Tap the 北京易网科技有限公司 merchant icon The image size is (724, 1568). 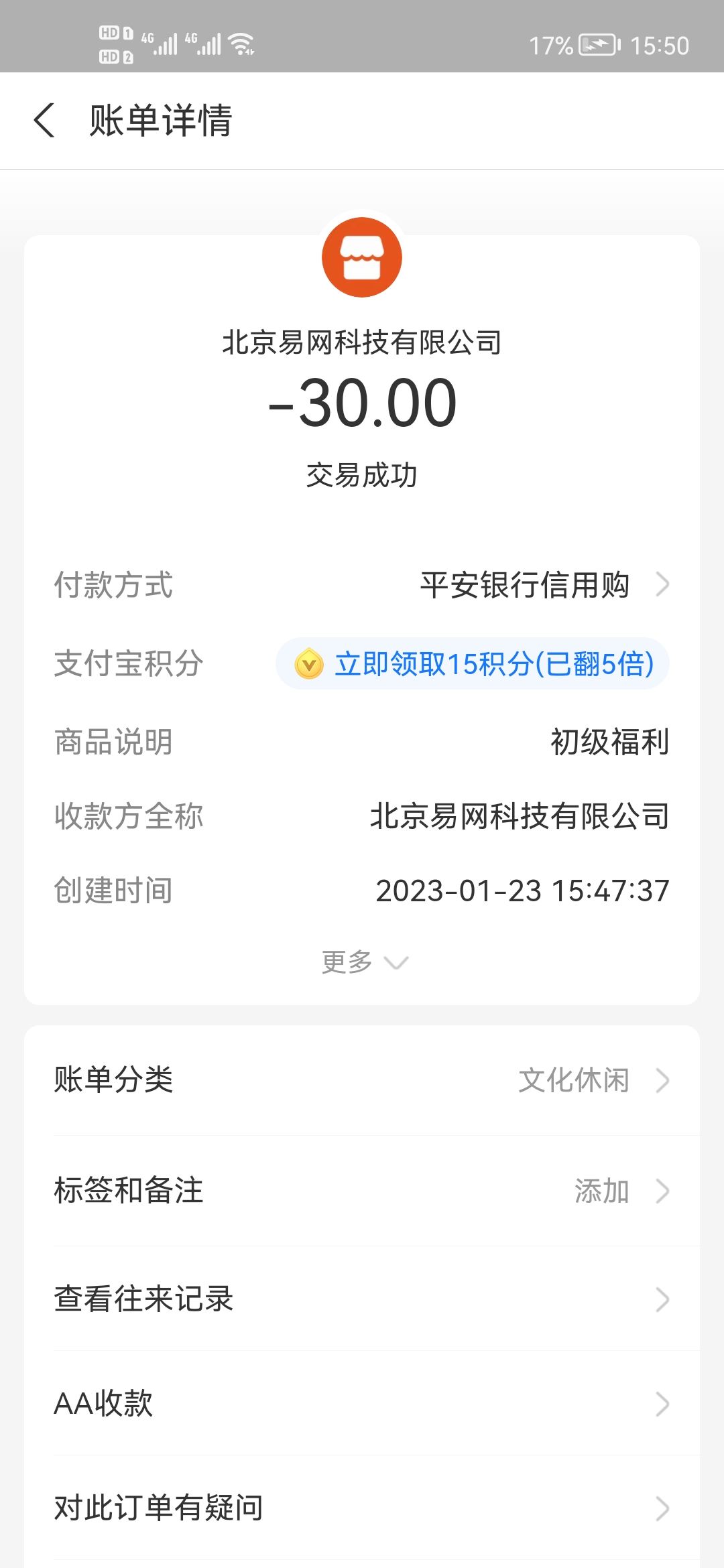(x=362, y=257)
